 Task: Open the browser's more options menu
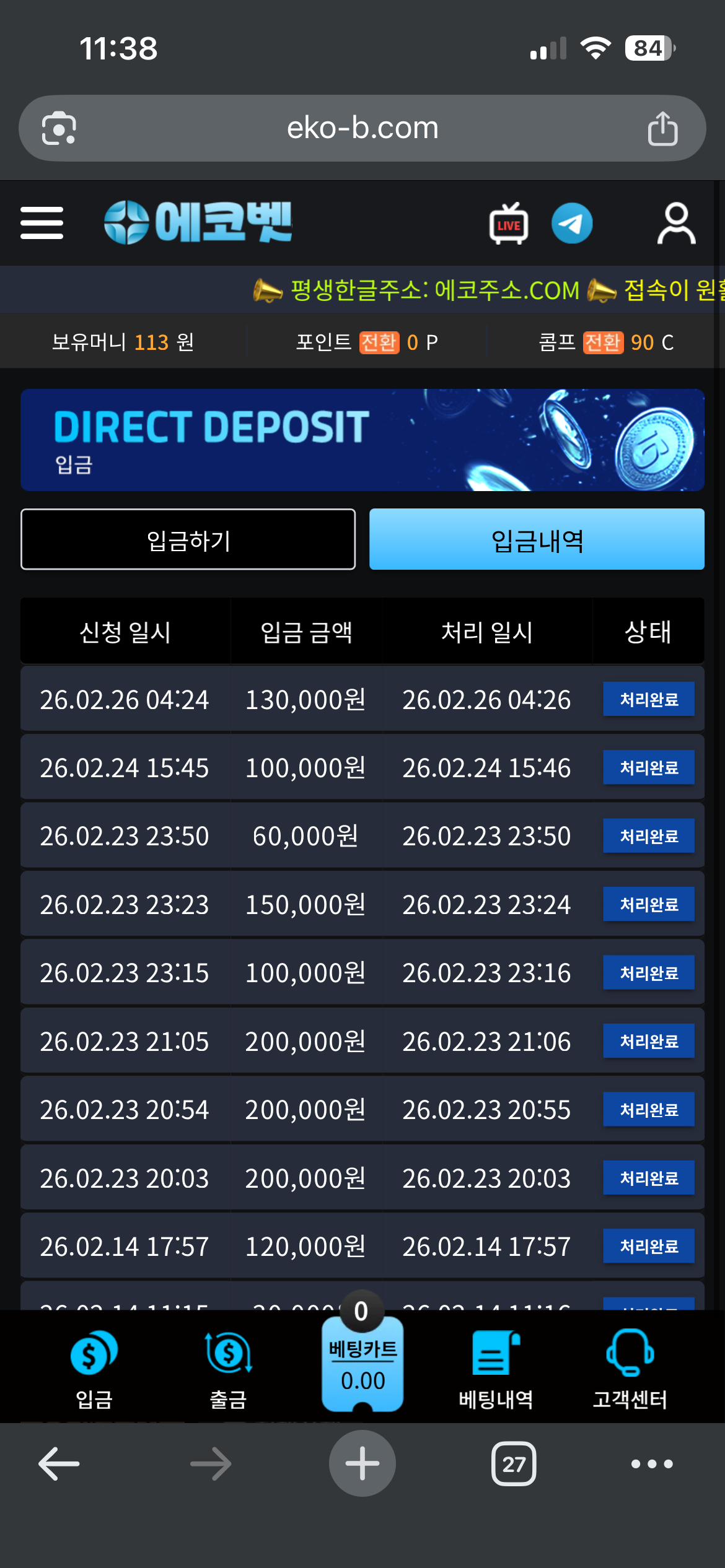click(652, 1464)
